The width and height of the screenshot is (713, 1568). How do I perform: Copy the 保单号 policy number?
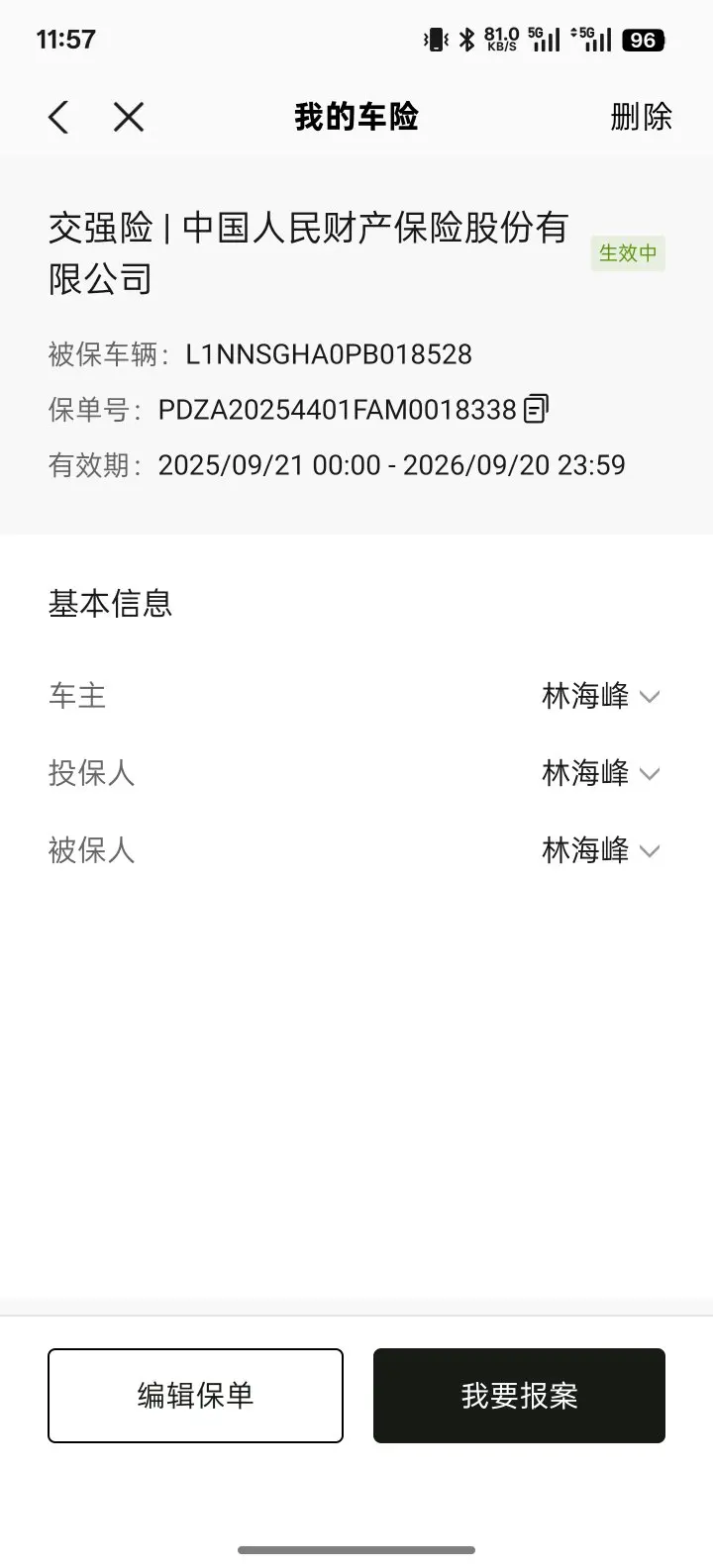[x=536, y=409]
